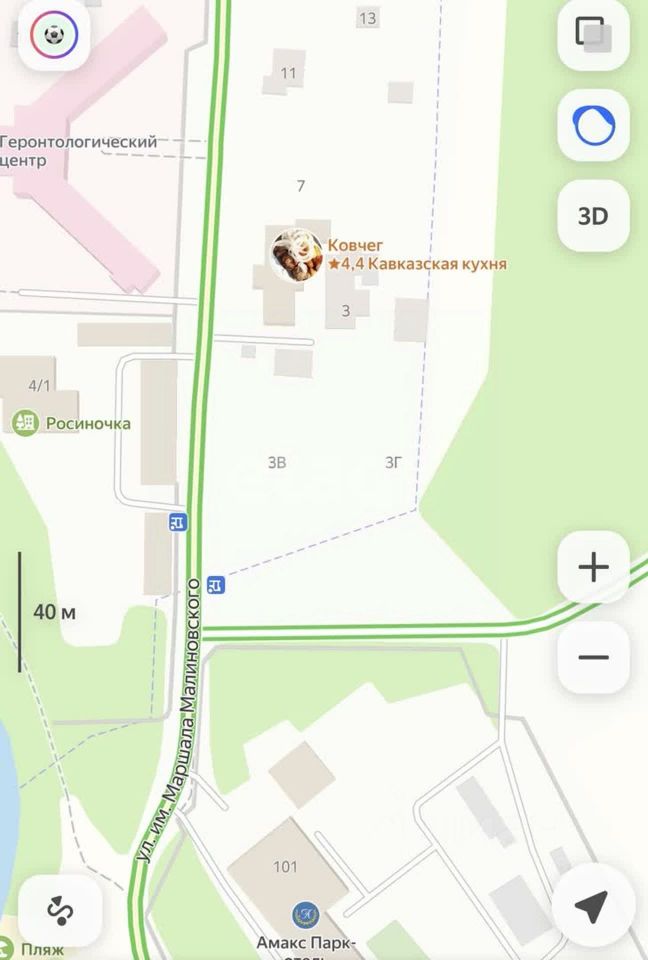Image resolution: width=648 pixels, height=960 pixels.
Task: Open the Ковчег restaurant place marker
Action: pyautogui.click(x=297, y=255)
